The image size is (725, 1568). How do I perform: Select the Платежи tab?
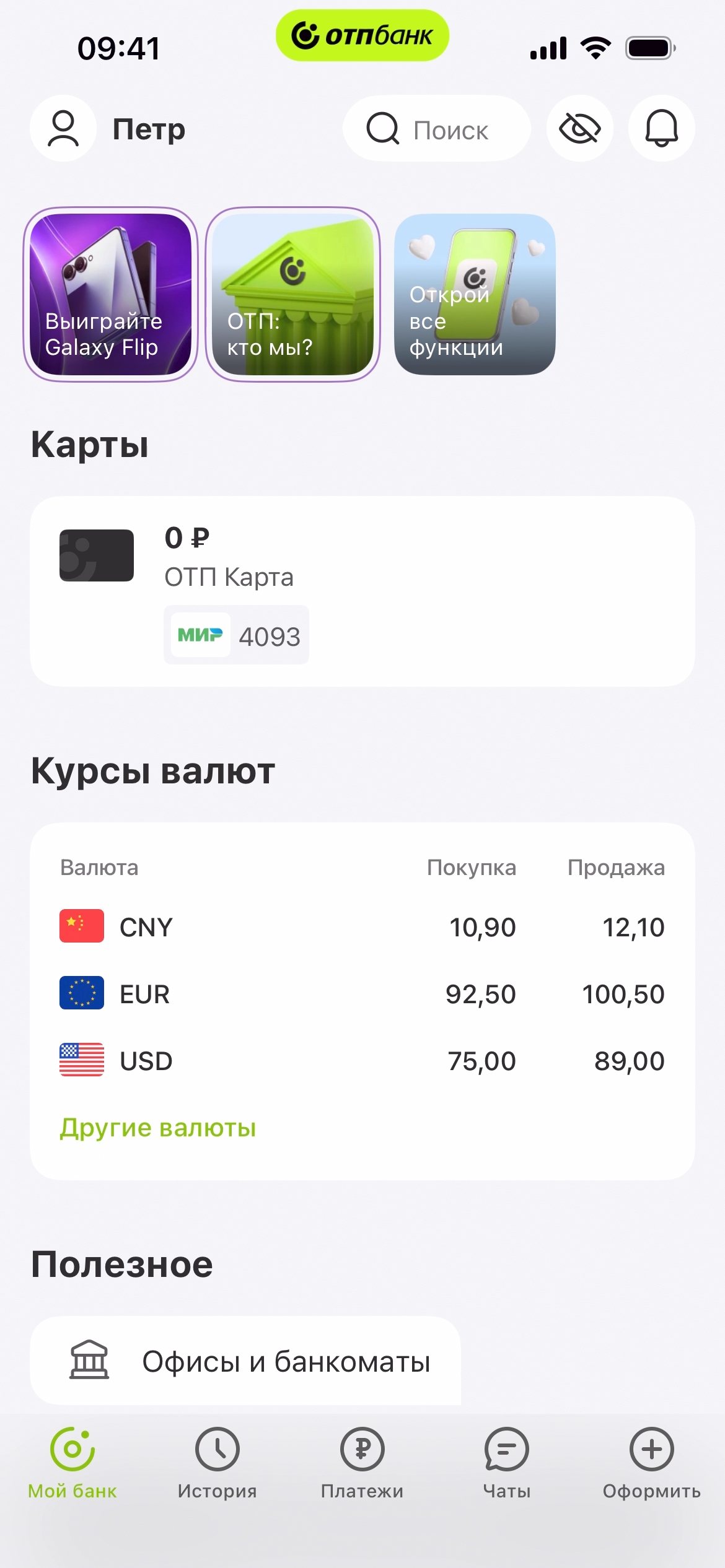coord(362,1463)
